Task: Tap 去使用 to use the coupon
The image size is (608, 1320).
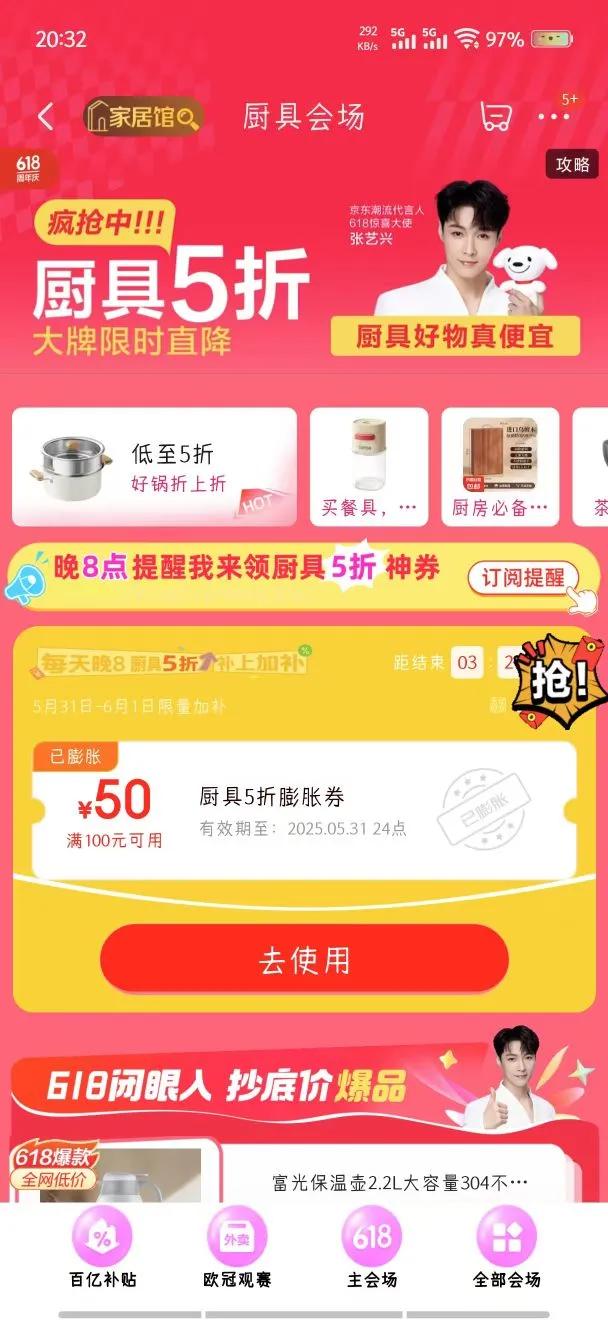Action: (x=304, y=960)
